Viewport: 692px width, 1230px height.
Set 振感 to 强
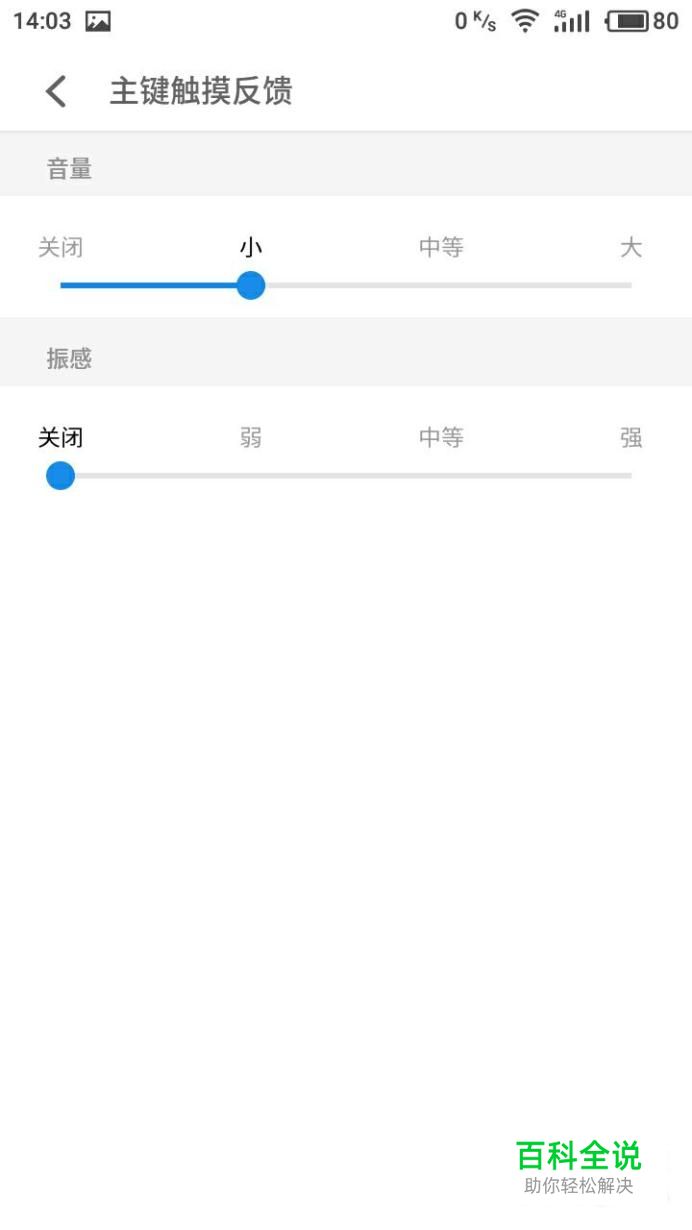point(631,437)
